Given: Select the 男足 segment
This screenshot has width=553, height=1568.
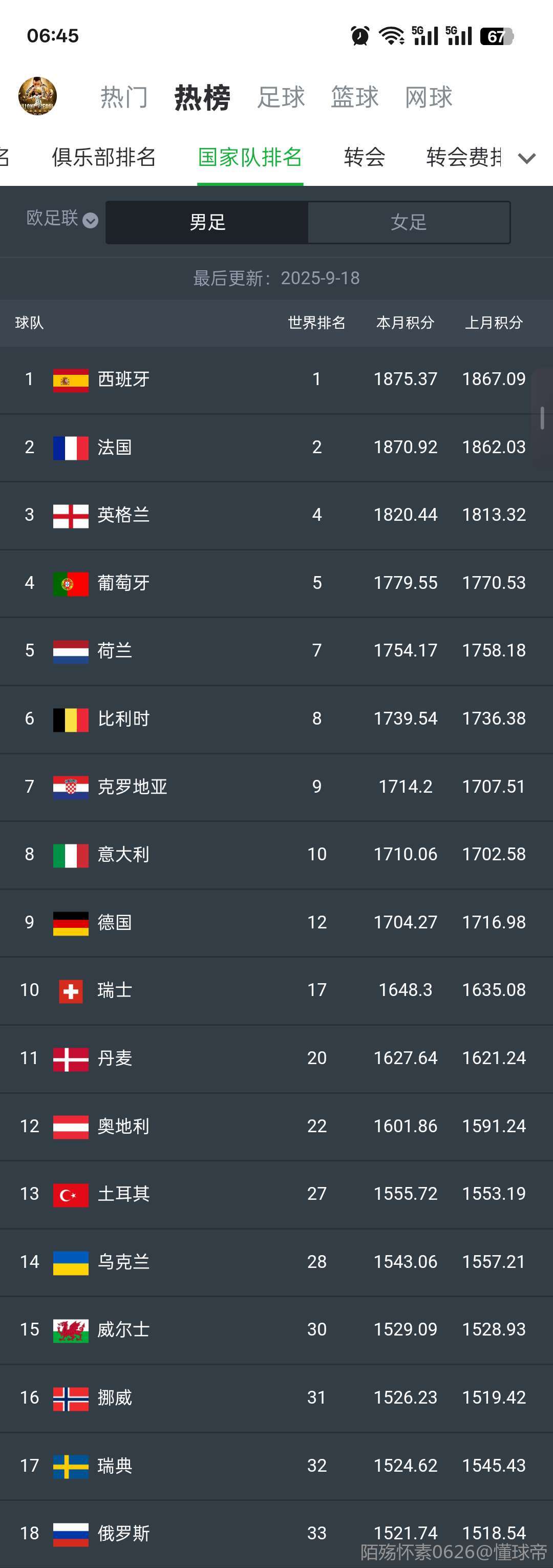Looking at the screenshot, I should [x=207, y=222].
